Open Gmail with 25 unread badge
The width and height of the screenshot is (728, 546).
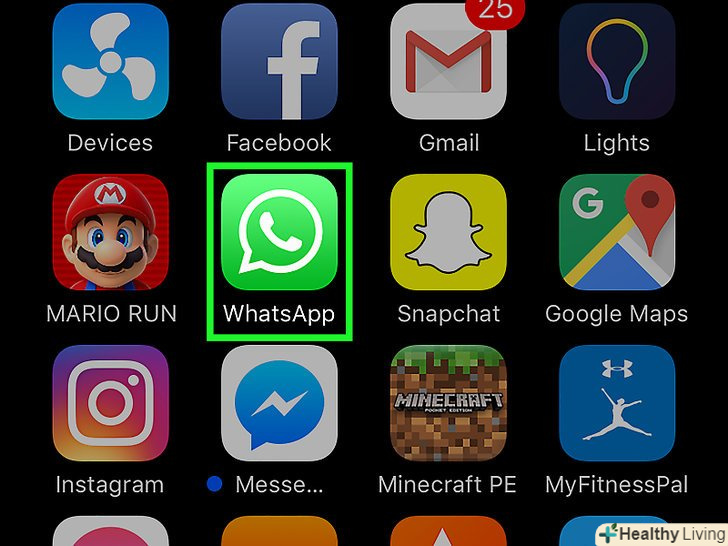[448, 62]
